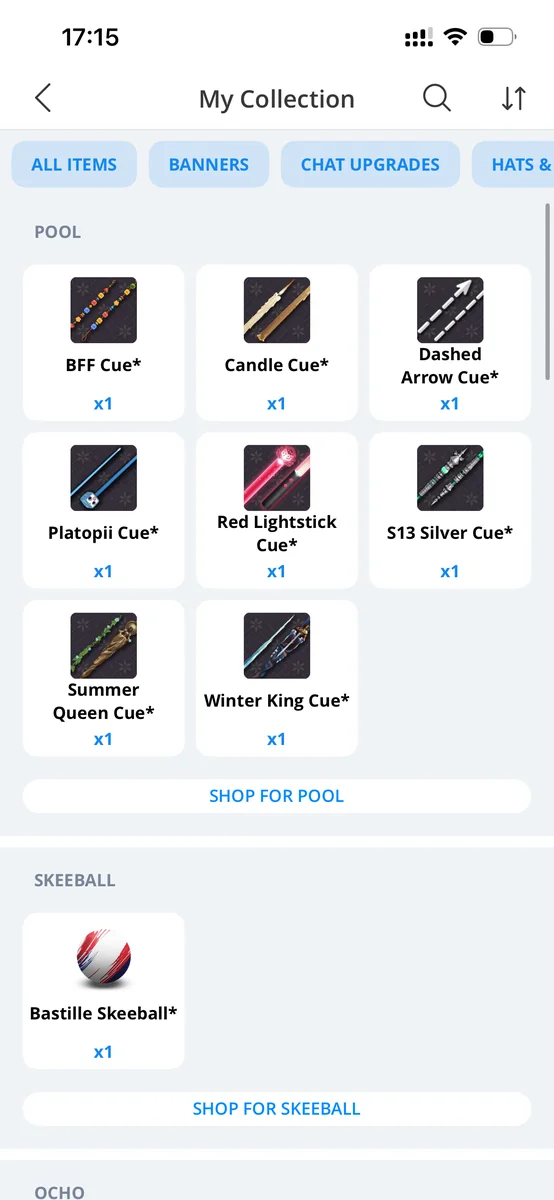The height and width of the screenshot is (1200, 554).
Task: Open the sort order options
Action: (x=513, y=98)
